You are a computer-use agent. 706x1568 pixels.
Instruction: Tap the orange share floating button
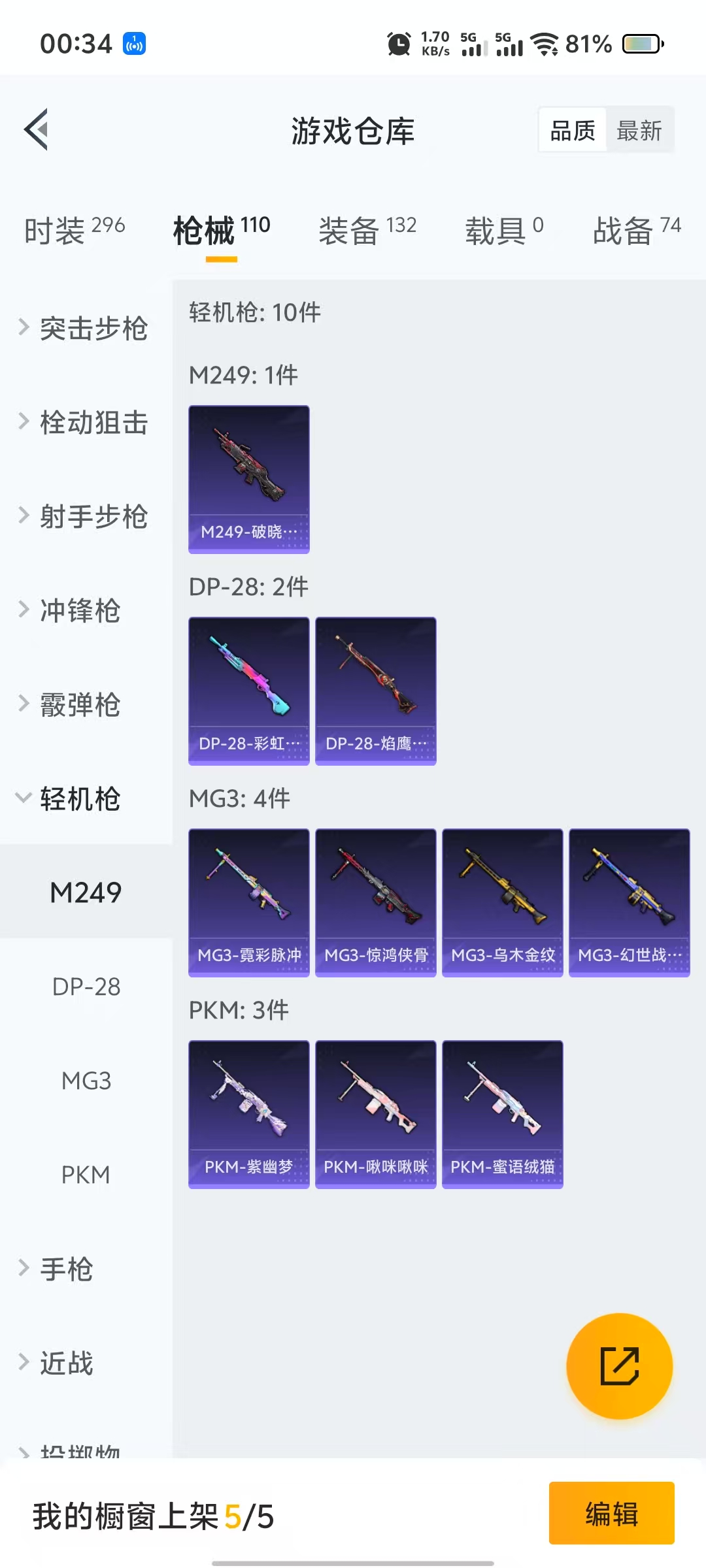[619, 1366]
